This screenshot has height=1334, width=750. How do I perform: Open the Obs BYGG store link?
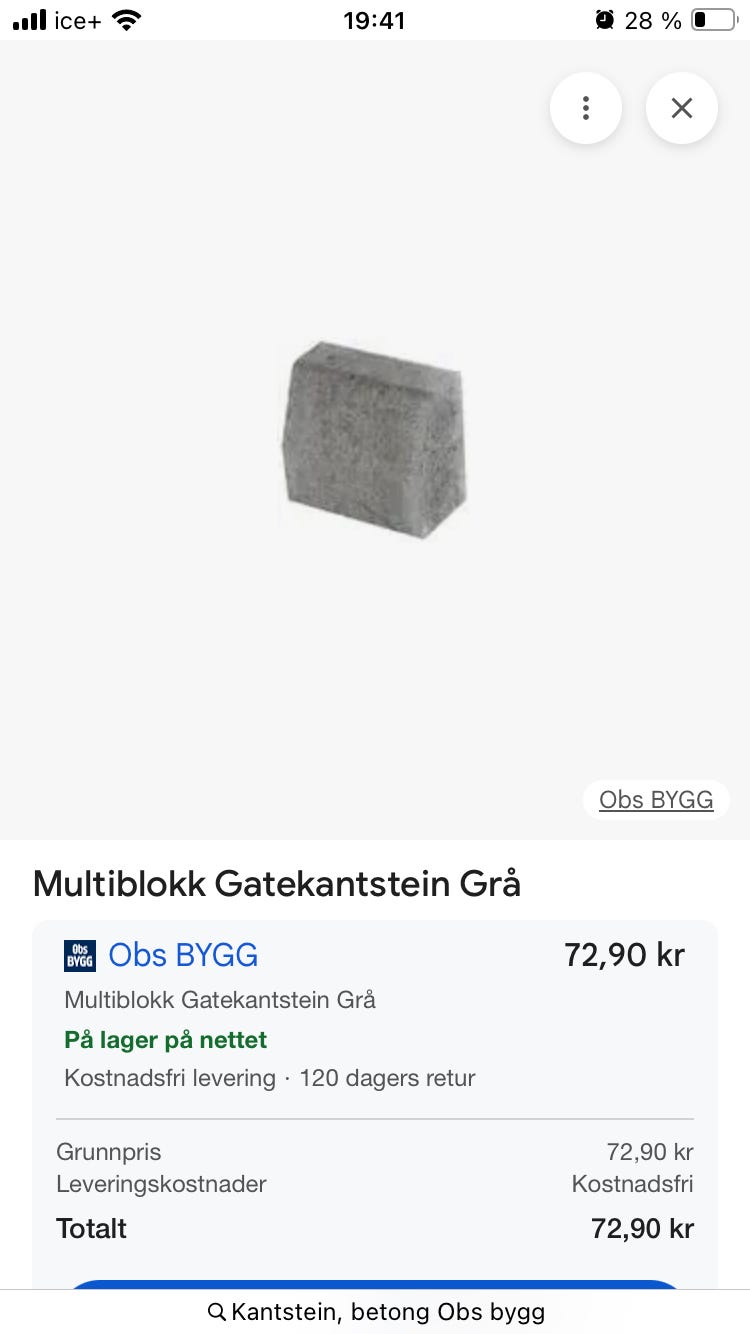181,955
